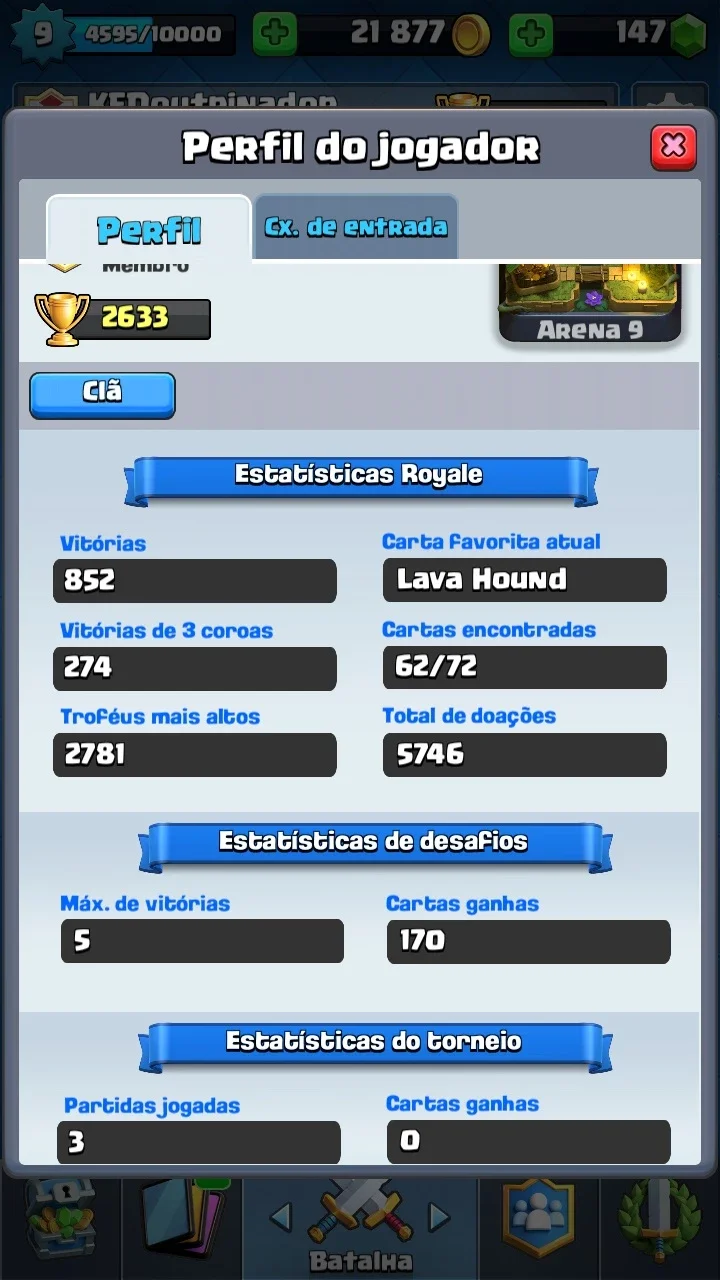Select the Perfil tab

[149, 229]
